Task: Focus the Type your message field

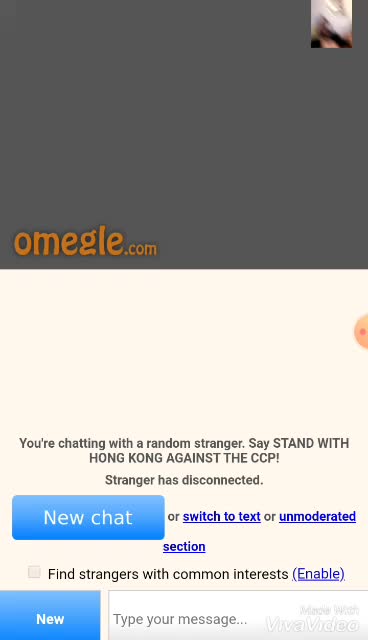Action: [x=238, y=616]
